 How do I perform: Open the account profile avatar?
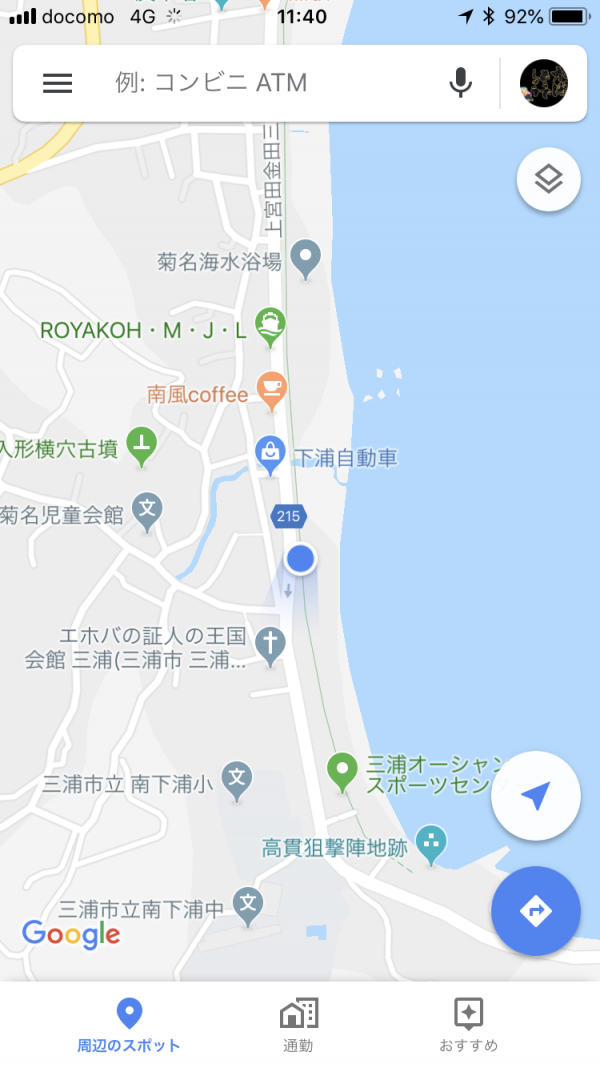tap(543, 83)
